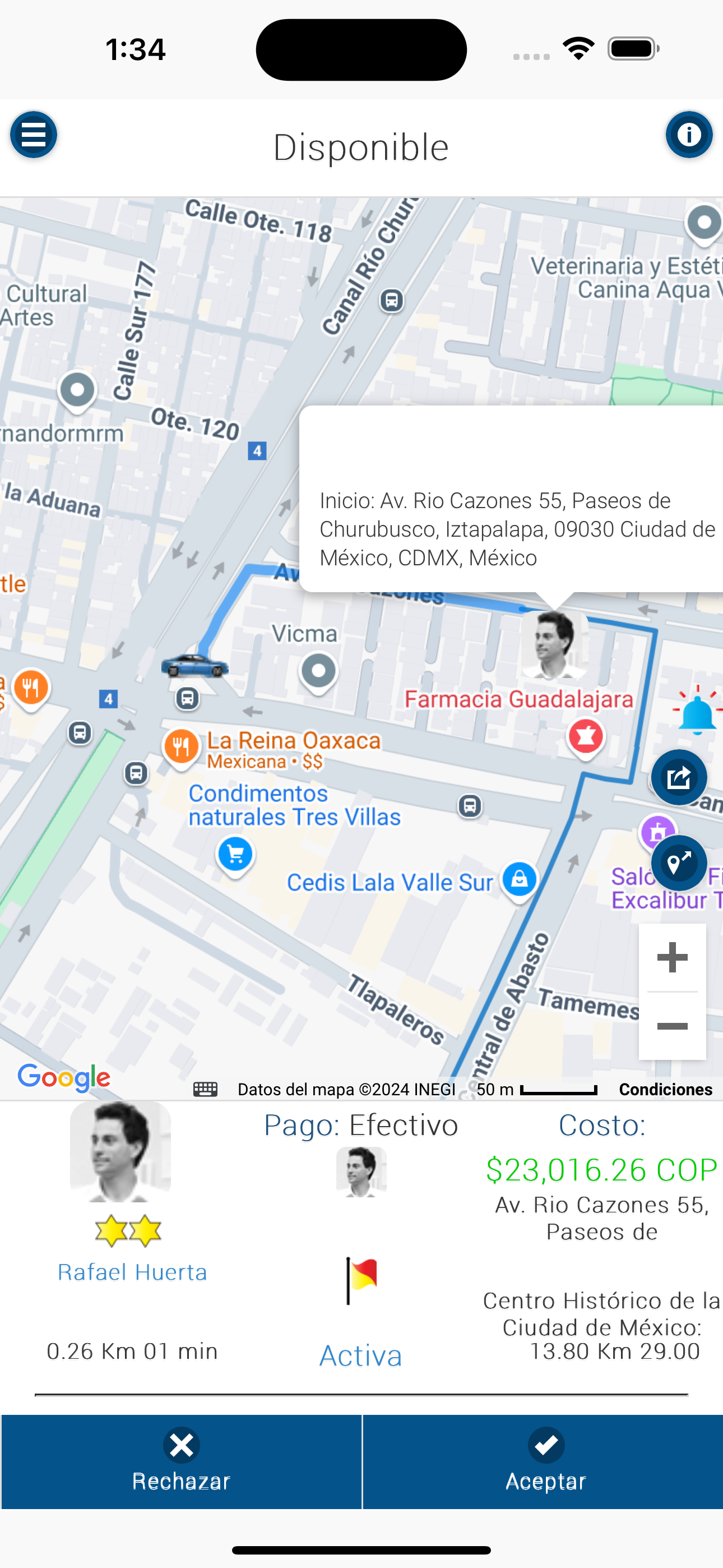This screenshot has width=723, height=1568.
Task: Open map keyboard shortcuts icon
Action: (205, 1090)
